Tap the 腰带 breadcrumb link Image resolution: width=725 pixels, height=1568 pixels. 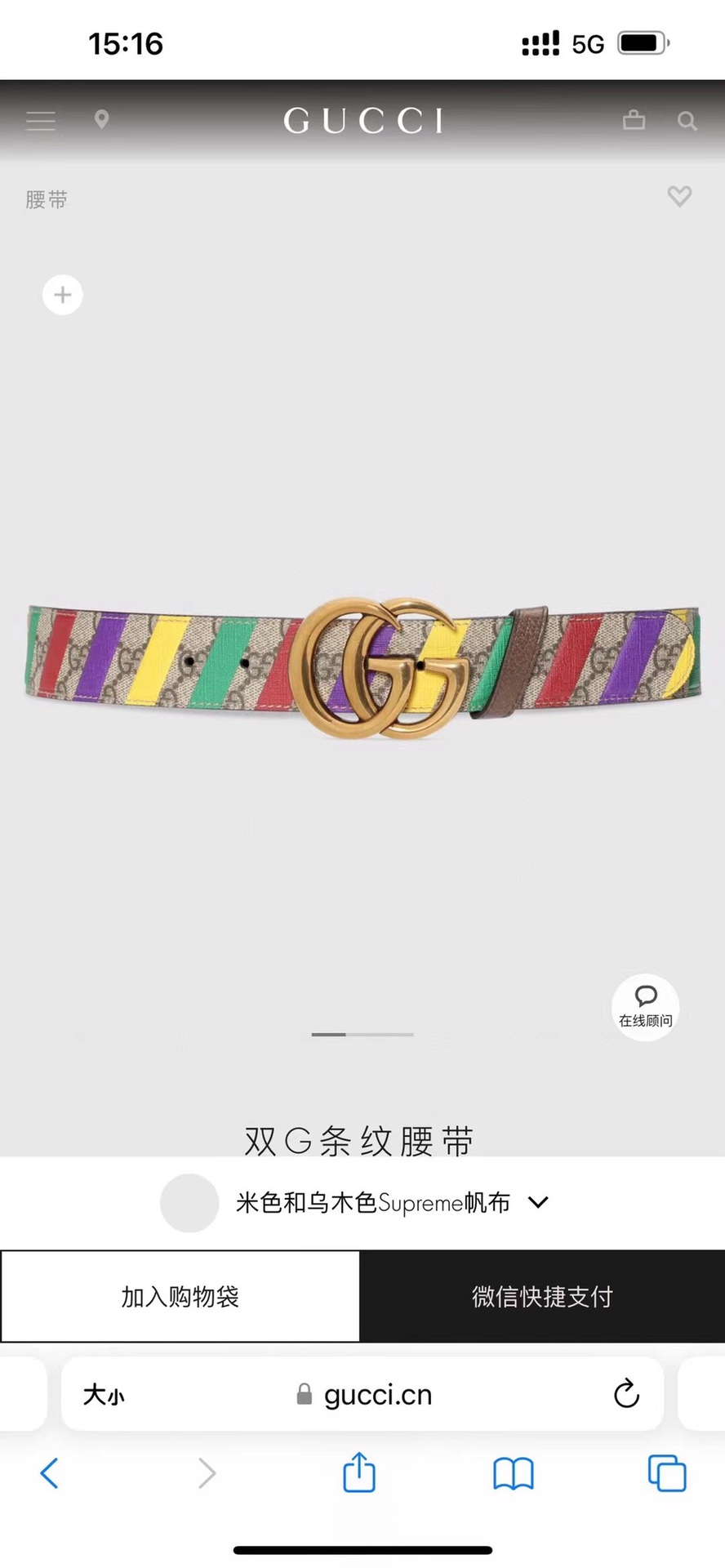point(47,199)
